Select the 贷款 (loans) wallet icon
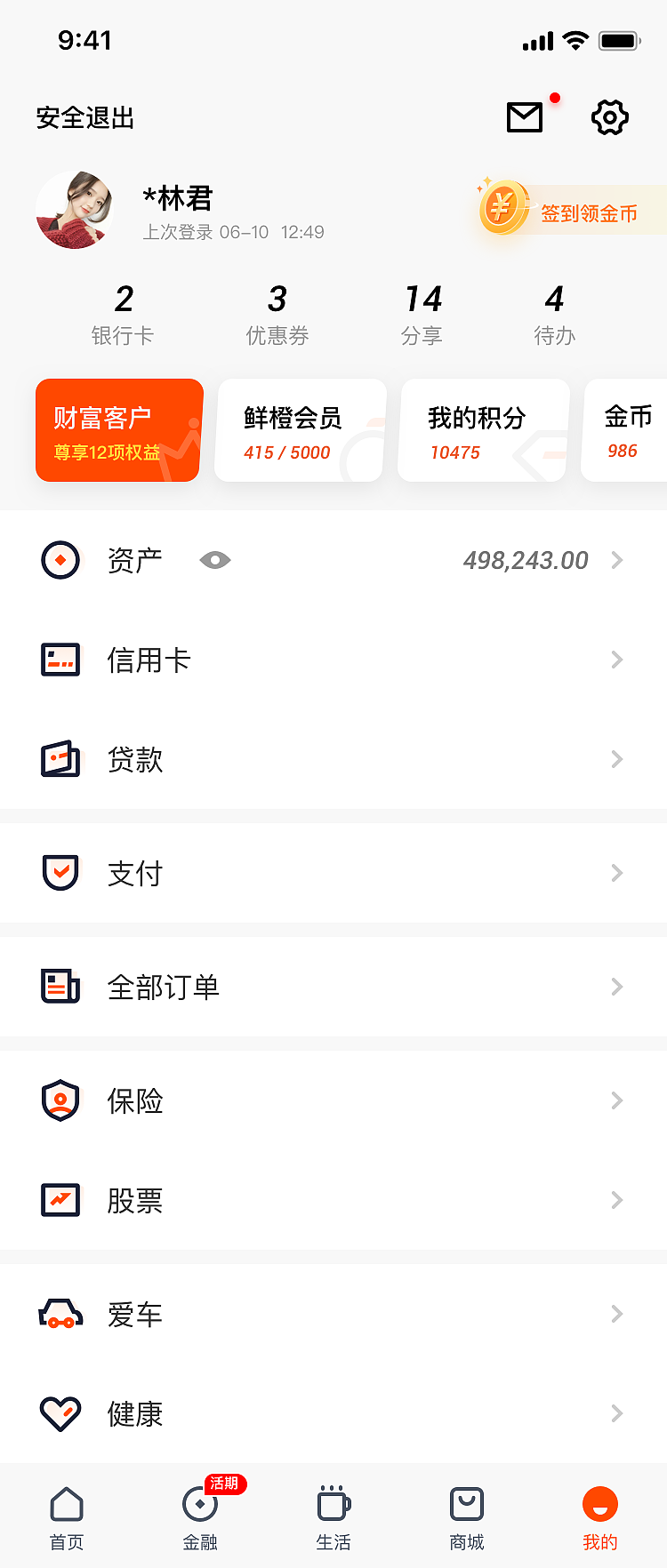Screen dimensions: 667x1568 click(60, 759)
